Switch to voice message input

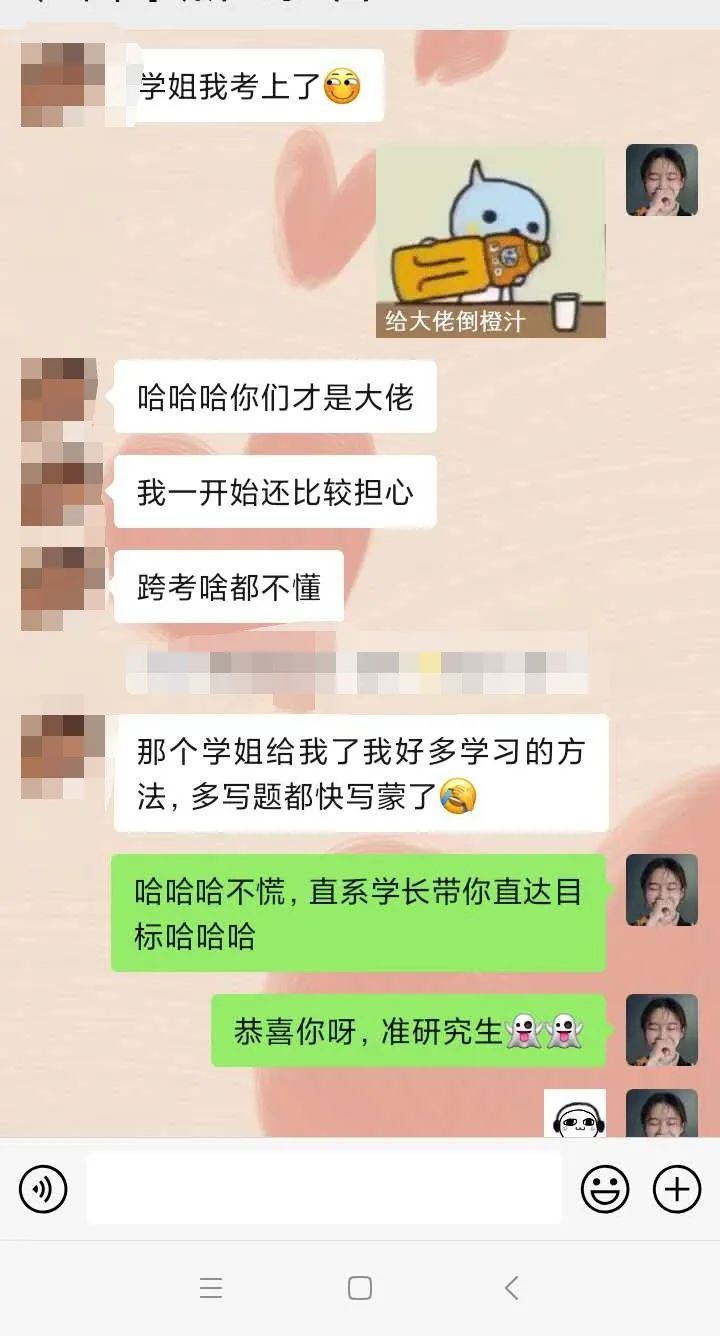click(43, 1189)
